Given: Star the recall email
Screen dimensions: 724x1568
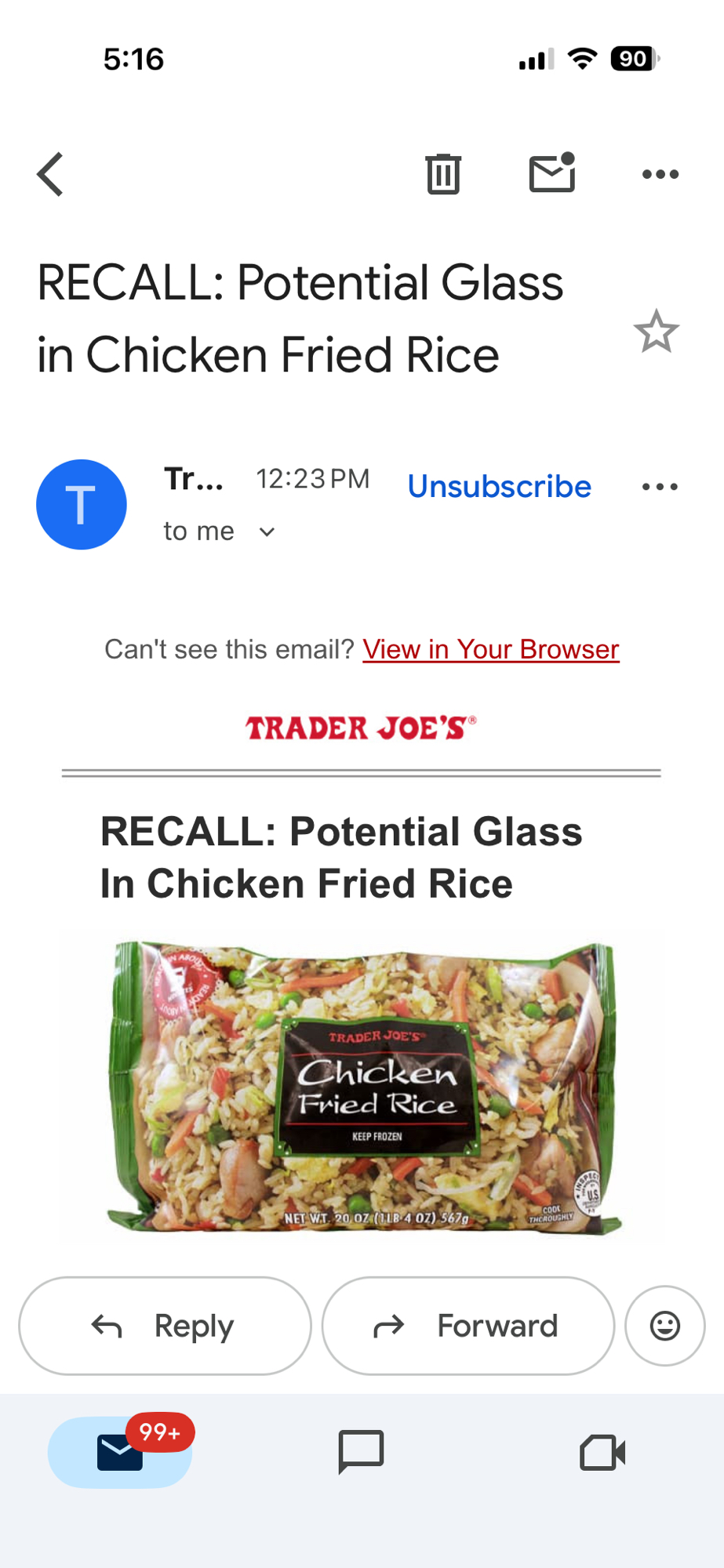Looking at the screenshot, I should (656, 332).
